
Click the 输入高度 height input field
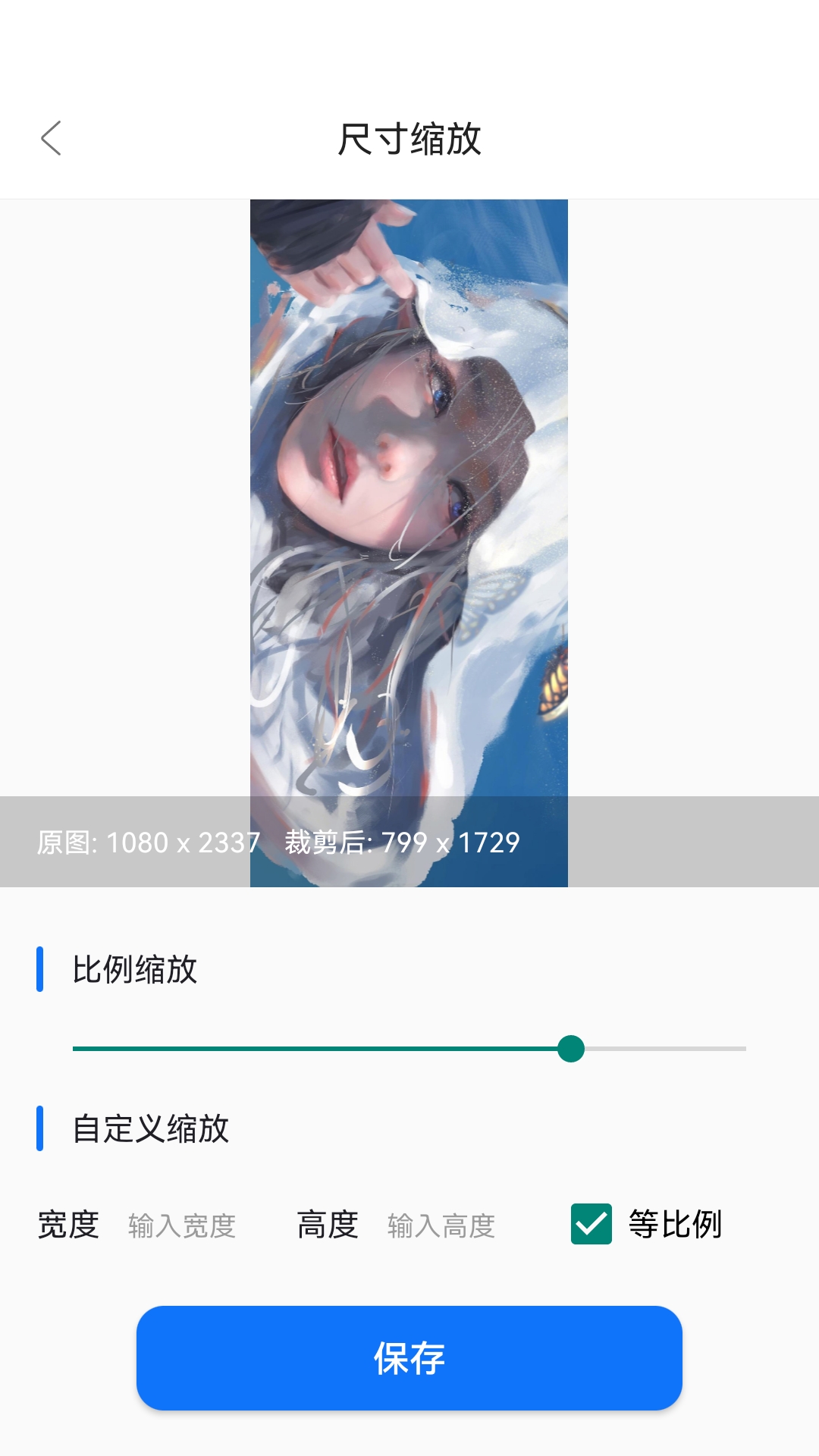(441, 1223)
